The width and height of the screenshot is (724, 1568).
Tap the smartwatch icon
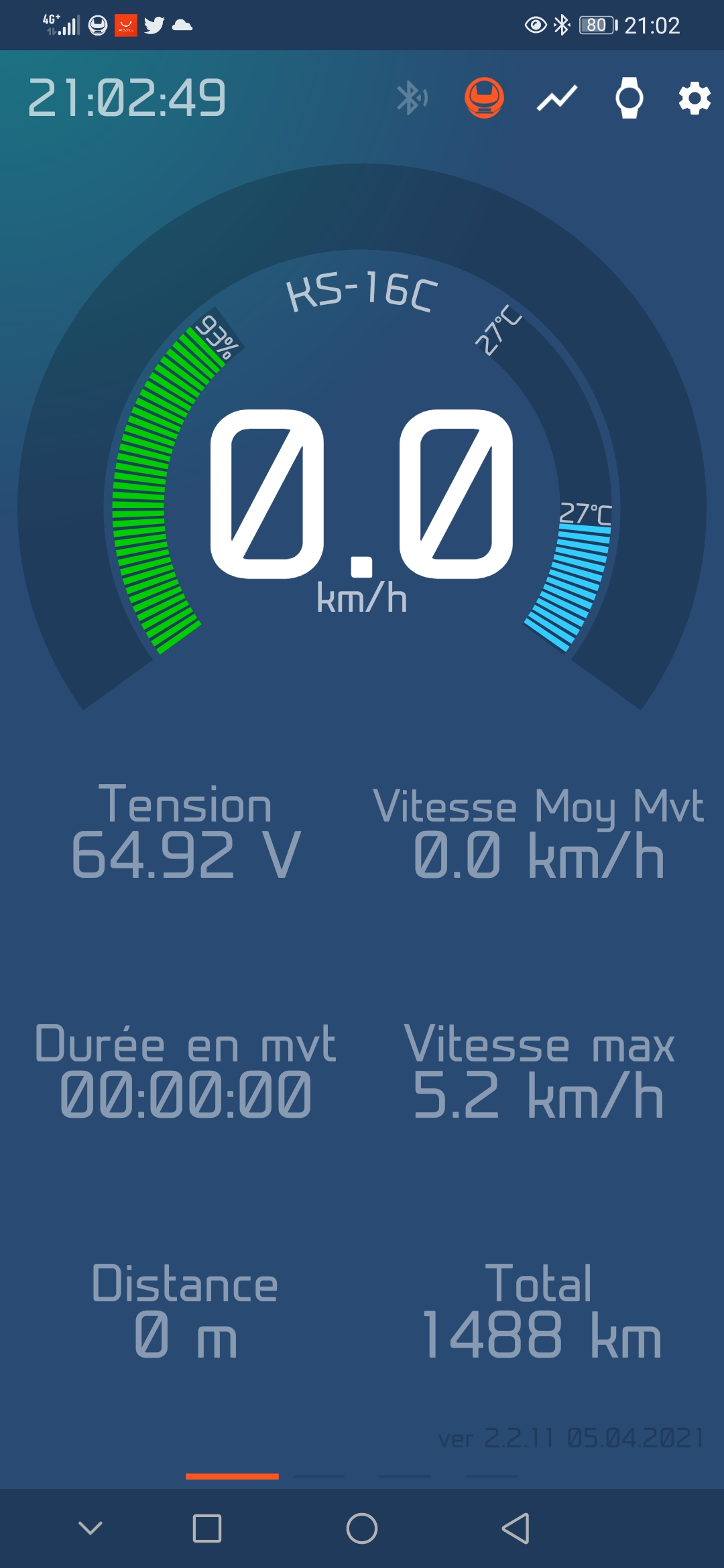coord(629,98)
